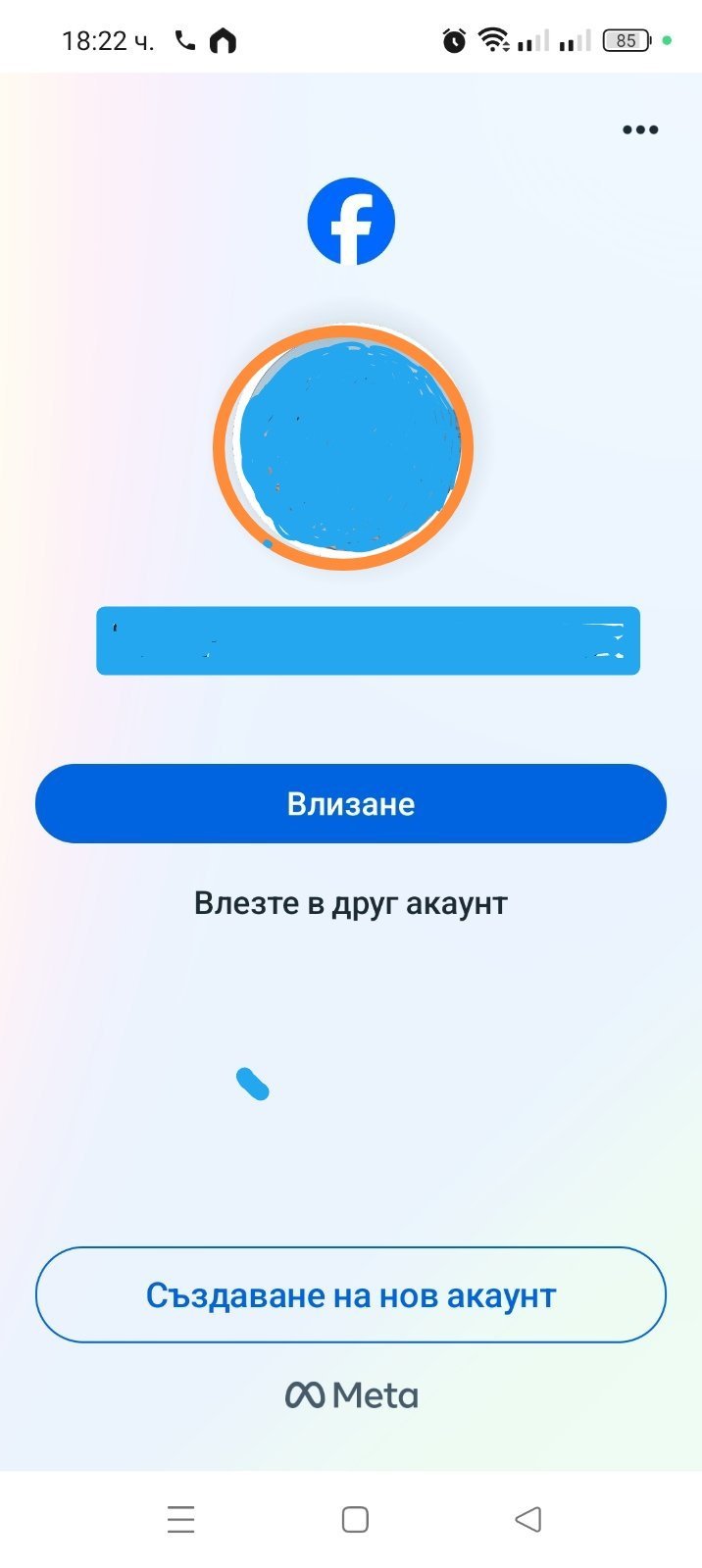Tap the saved account profile picture

click(x=344, y=447)
